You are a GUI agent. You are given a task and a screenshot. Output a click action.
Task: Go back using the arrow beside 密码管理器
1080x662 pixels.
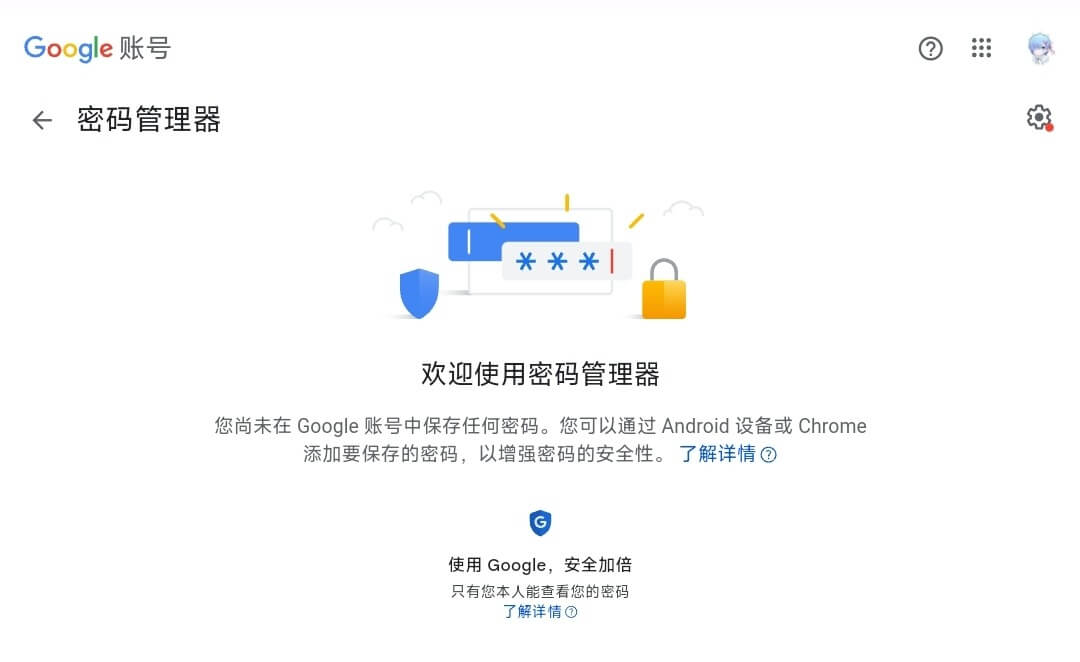(x=41, y=120)
